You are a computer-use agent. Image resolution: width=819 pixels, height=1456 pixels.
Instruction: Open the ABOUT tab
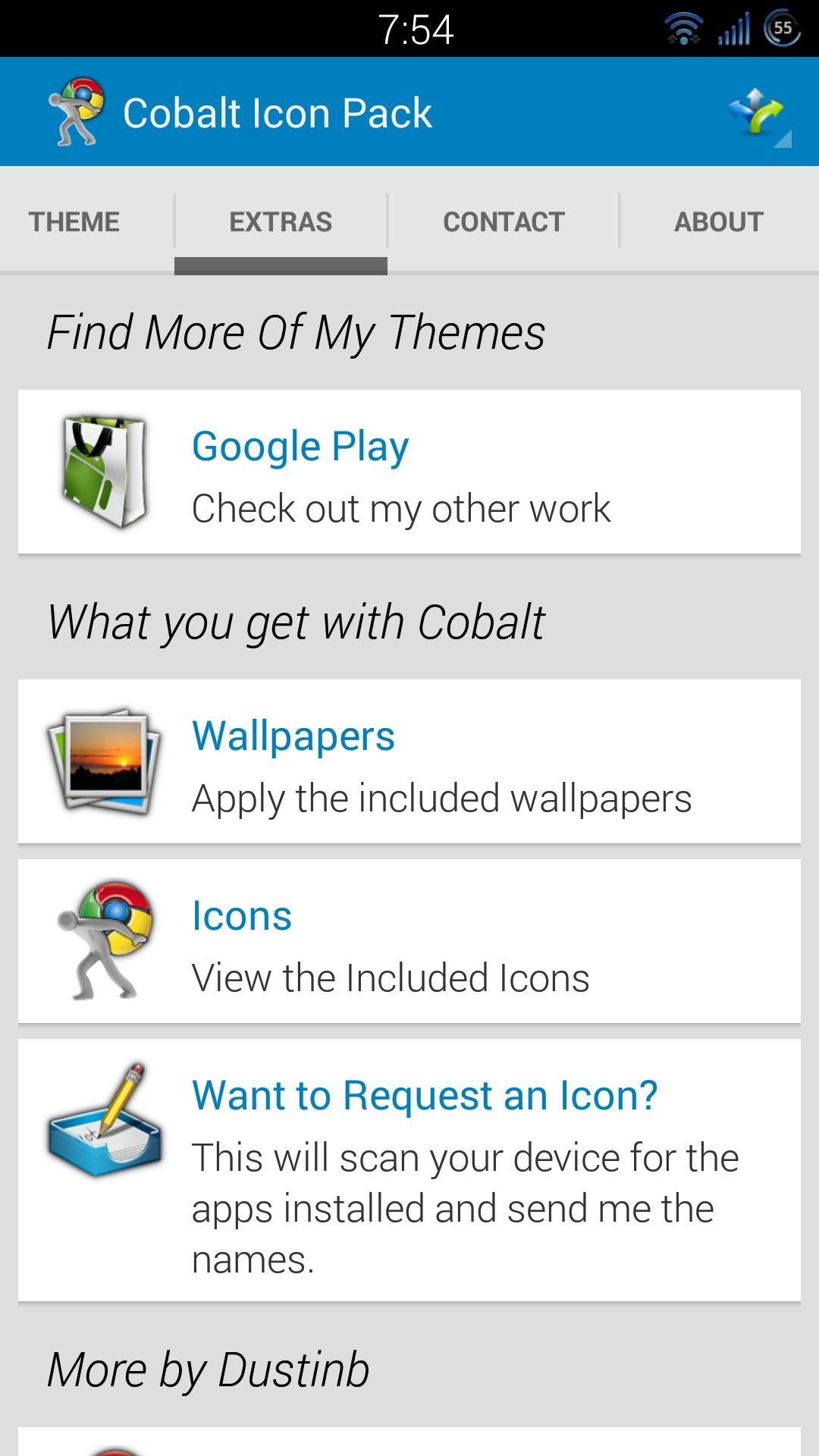[x=719, y=221]
